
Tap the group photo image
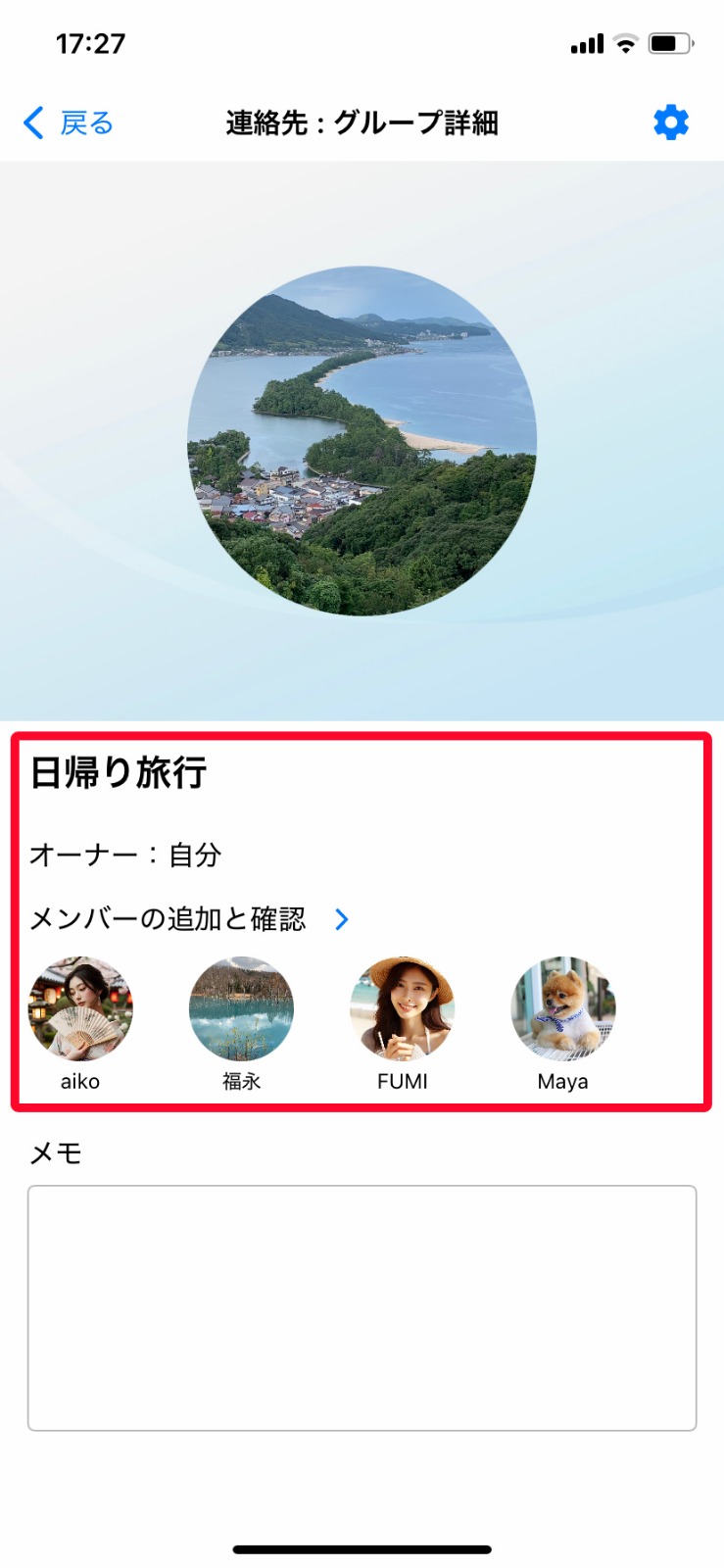(362, 441)
